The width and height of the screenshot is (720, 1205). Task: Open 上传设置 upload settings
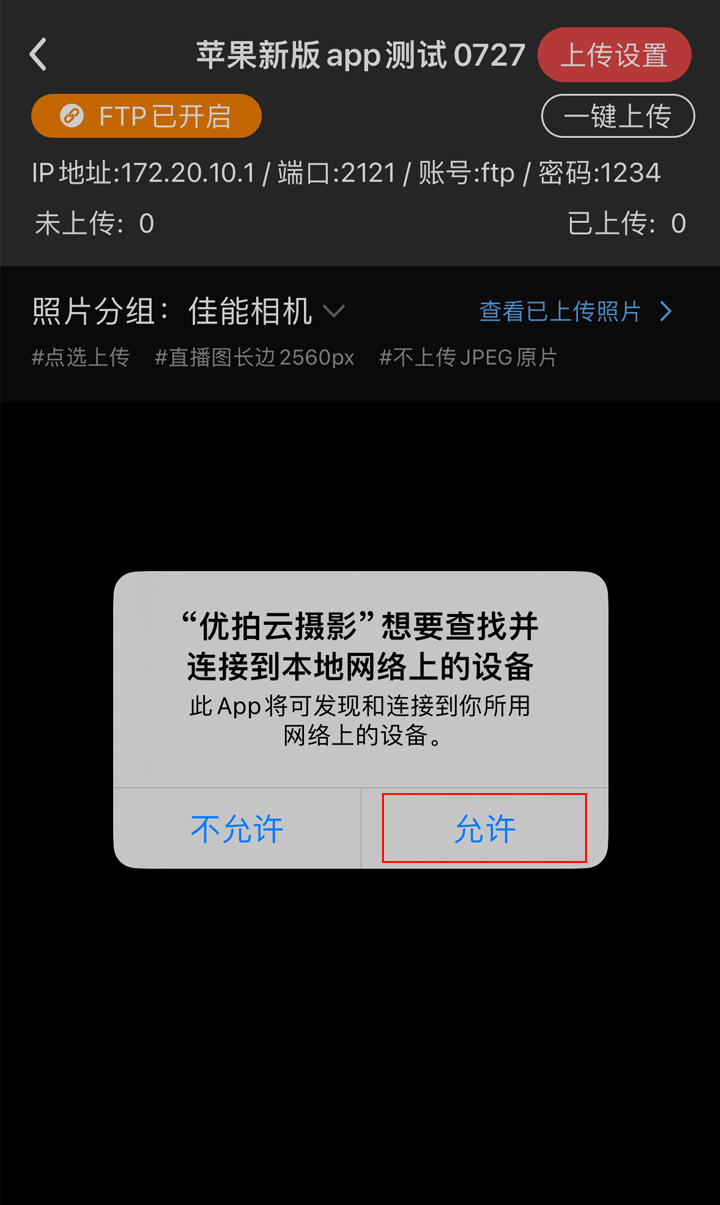[x=614, y=55]
